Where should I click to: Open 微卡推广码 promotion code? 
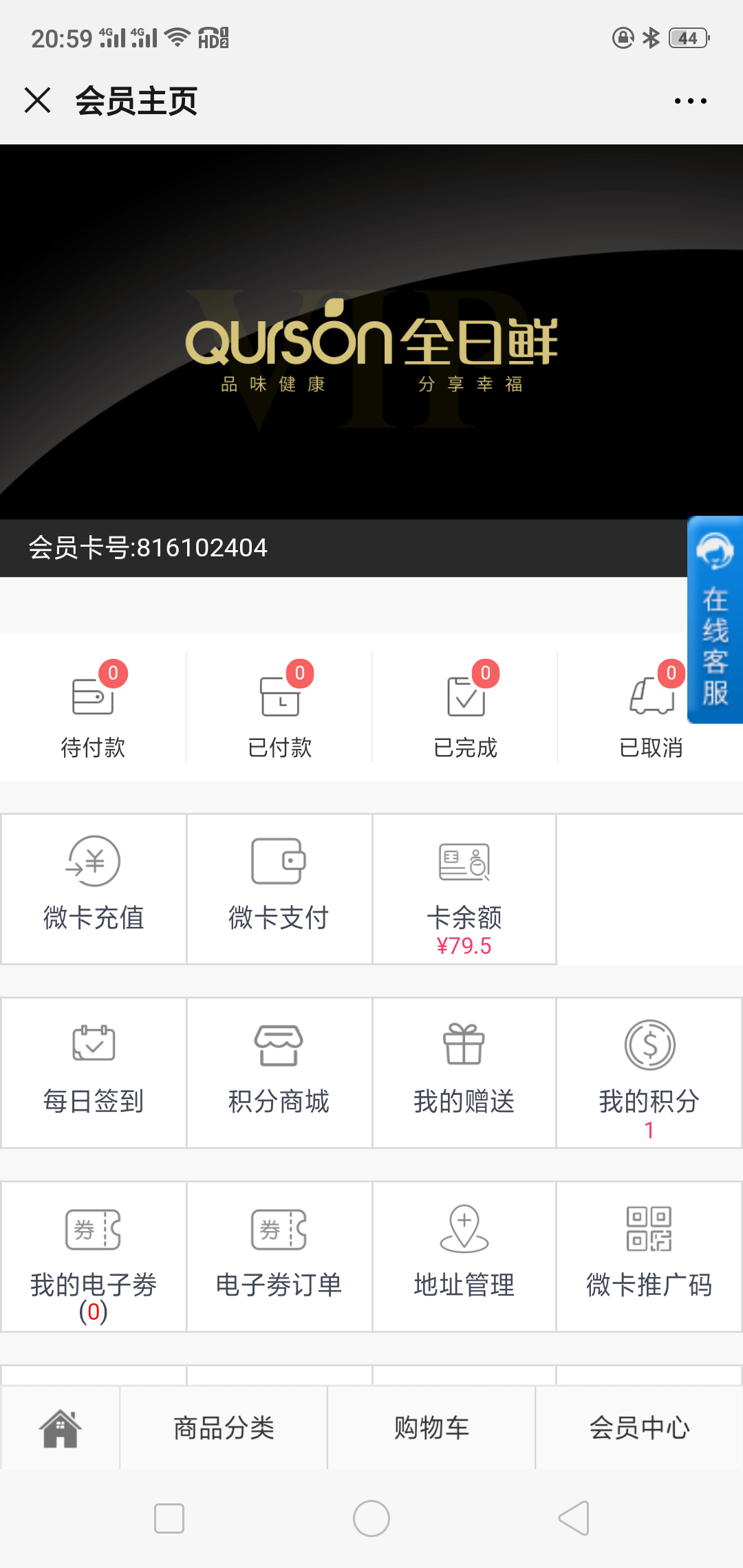pos(649,1257)
